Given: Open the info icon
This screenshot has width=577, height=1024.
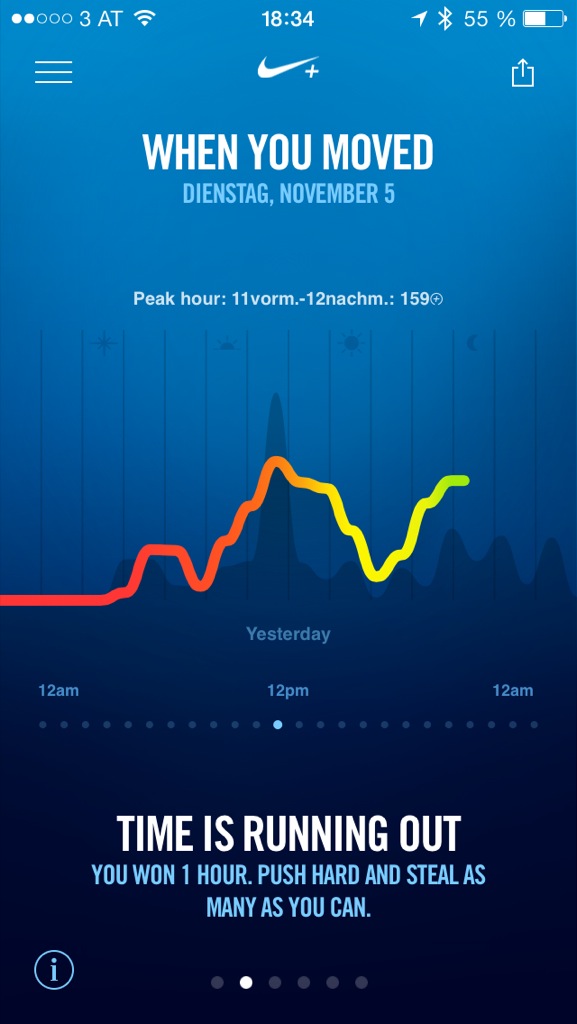Looking at the screenshot, I should [54, 970].
